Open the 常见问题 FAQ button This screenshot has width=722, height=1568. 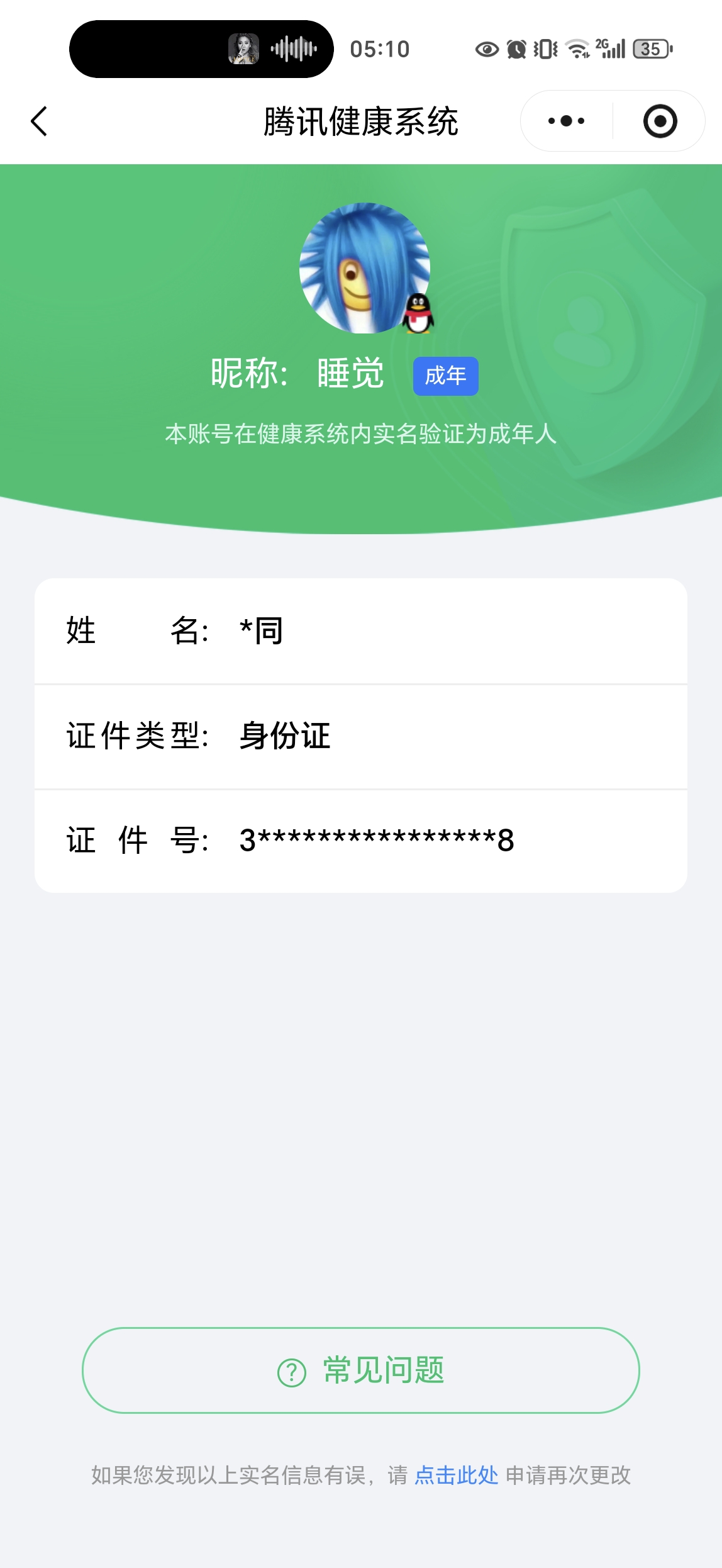pos(360,1370)
